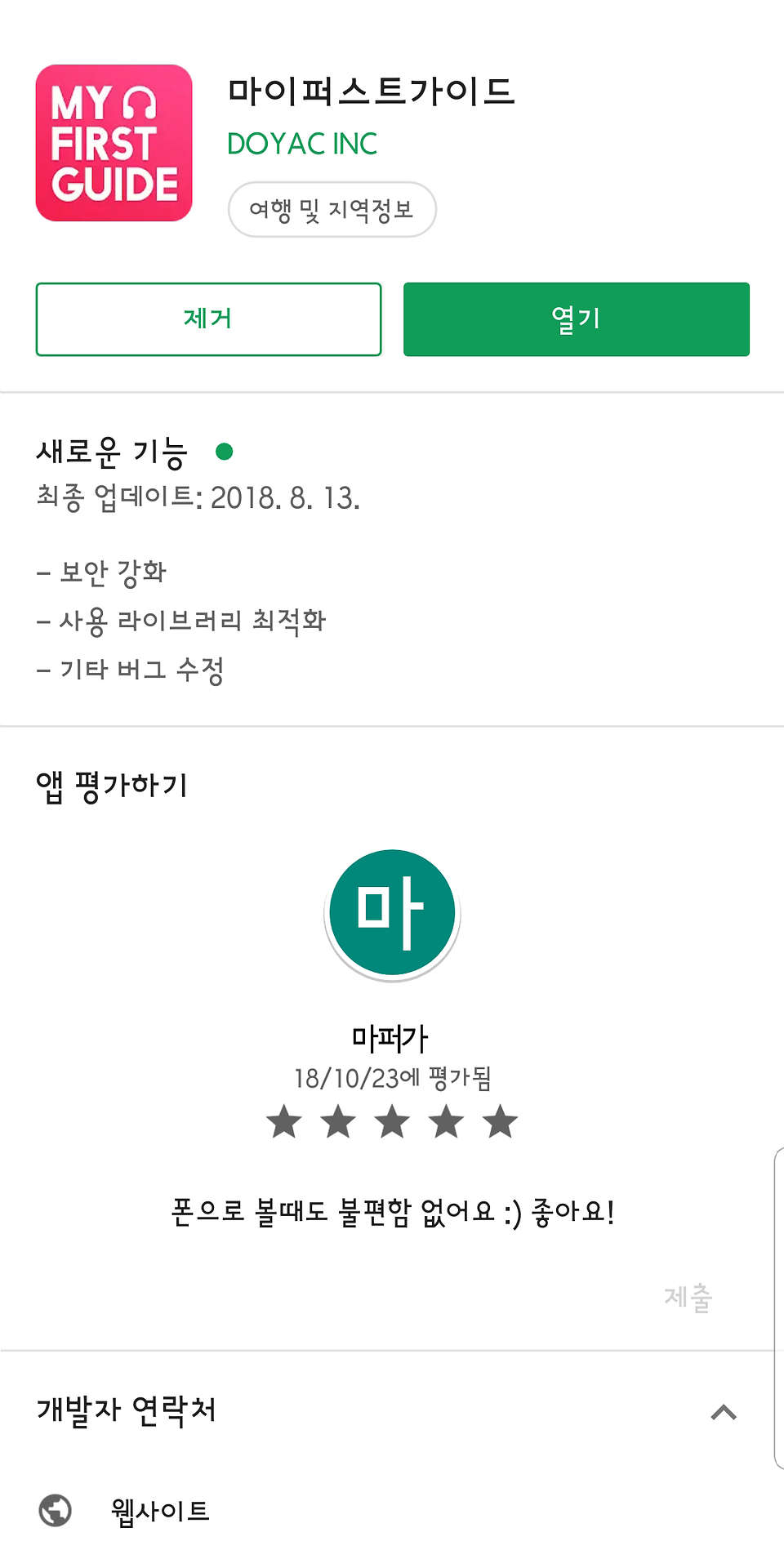784x1568 pixels.
Task: Open developer DOYAC INC page
Action: 301,144
